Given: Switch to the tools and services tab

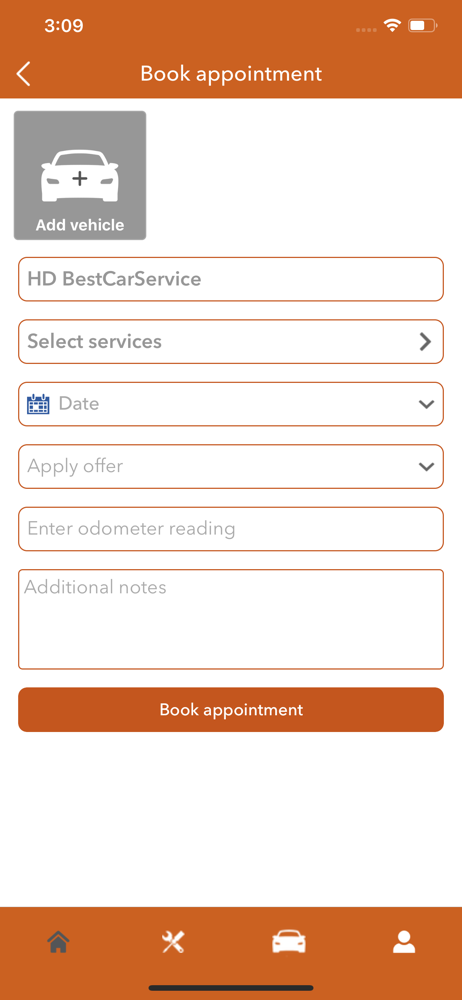Looking at the screenshot, I should (173, 941).
